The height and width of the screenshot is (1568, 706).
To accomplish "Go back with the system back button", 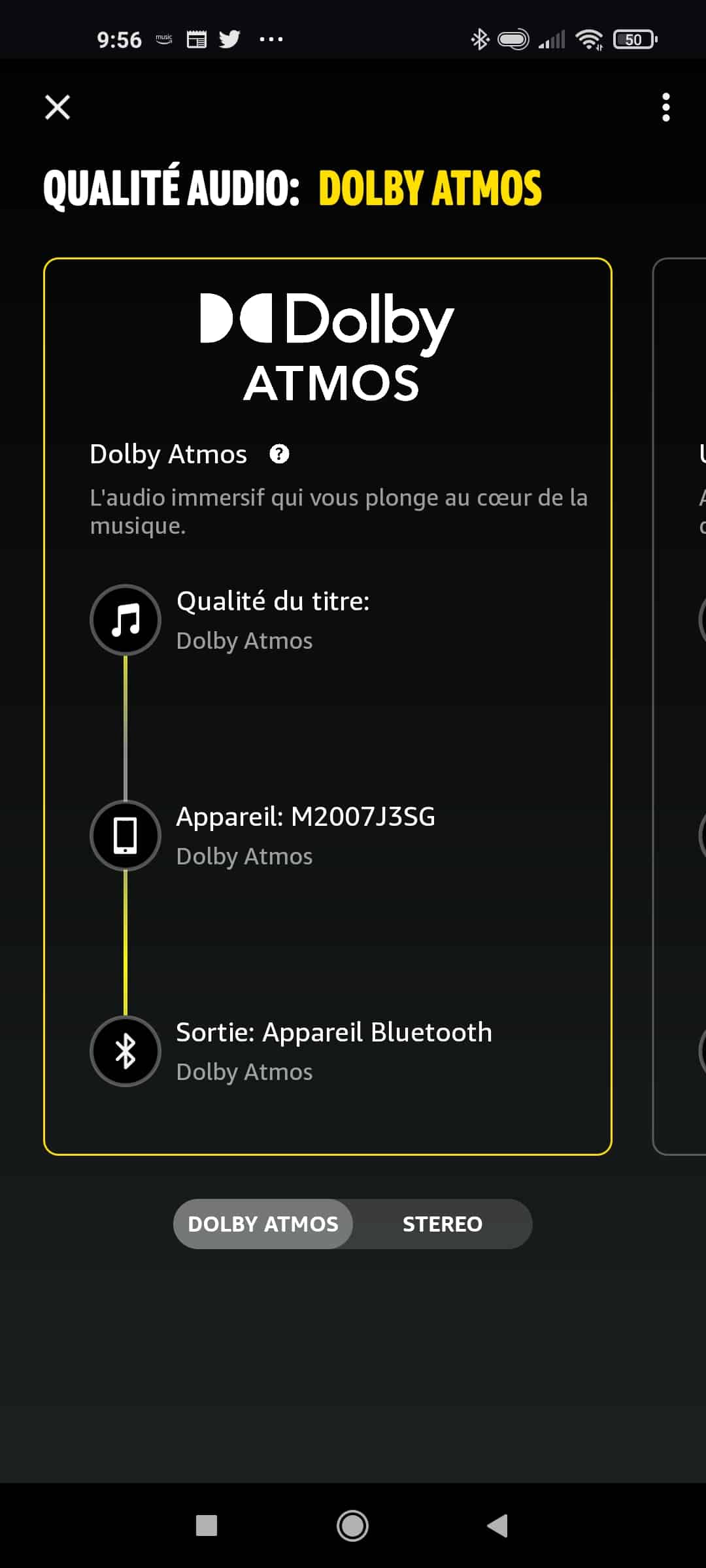I will pos(497,1526).
